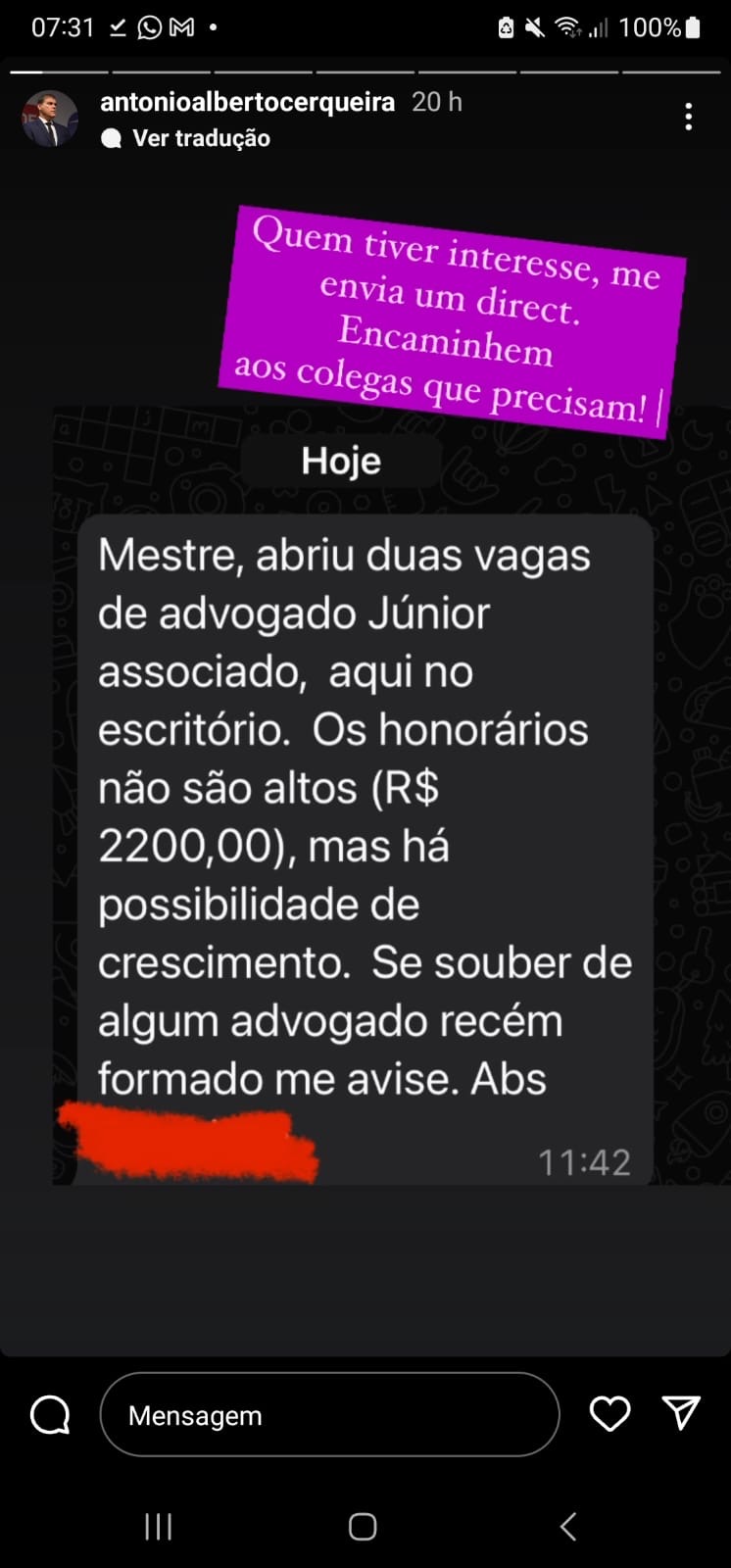The width and height of the screenshot is (731, 1568).
Task: Tap the system home button
Action: [363, 1526]
